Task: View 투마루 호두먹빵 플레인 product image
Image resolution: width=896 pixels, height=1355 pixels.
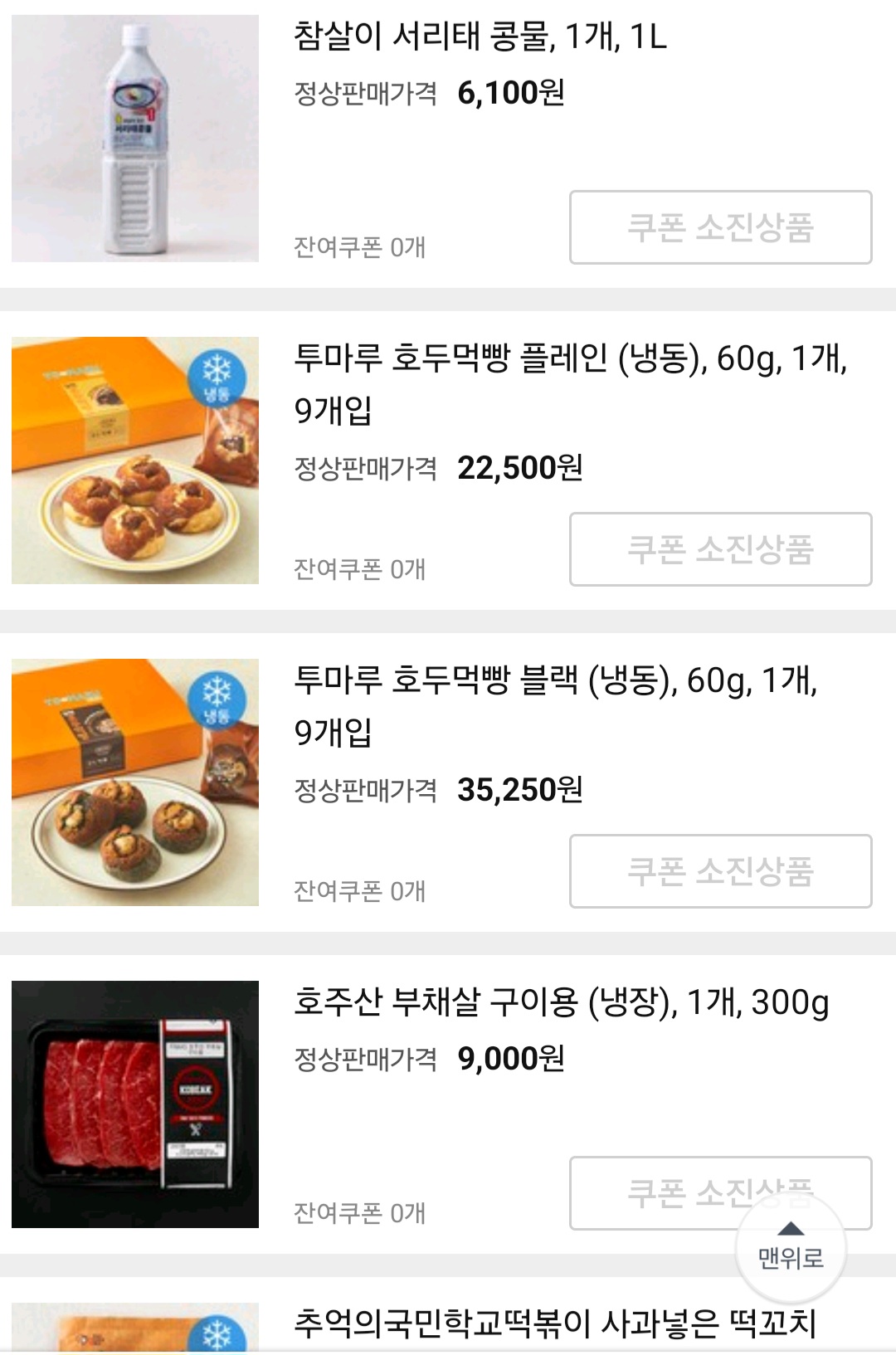Action: pyautogui.click(x=135, y=461)
